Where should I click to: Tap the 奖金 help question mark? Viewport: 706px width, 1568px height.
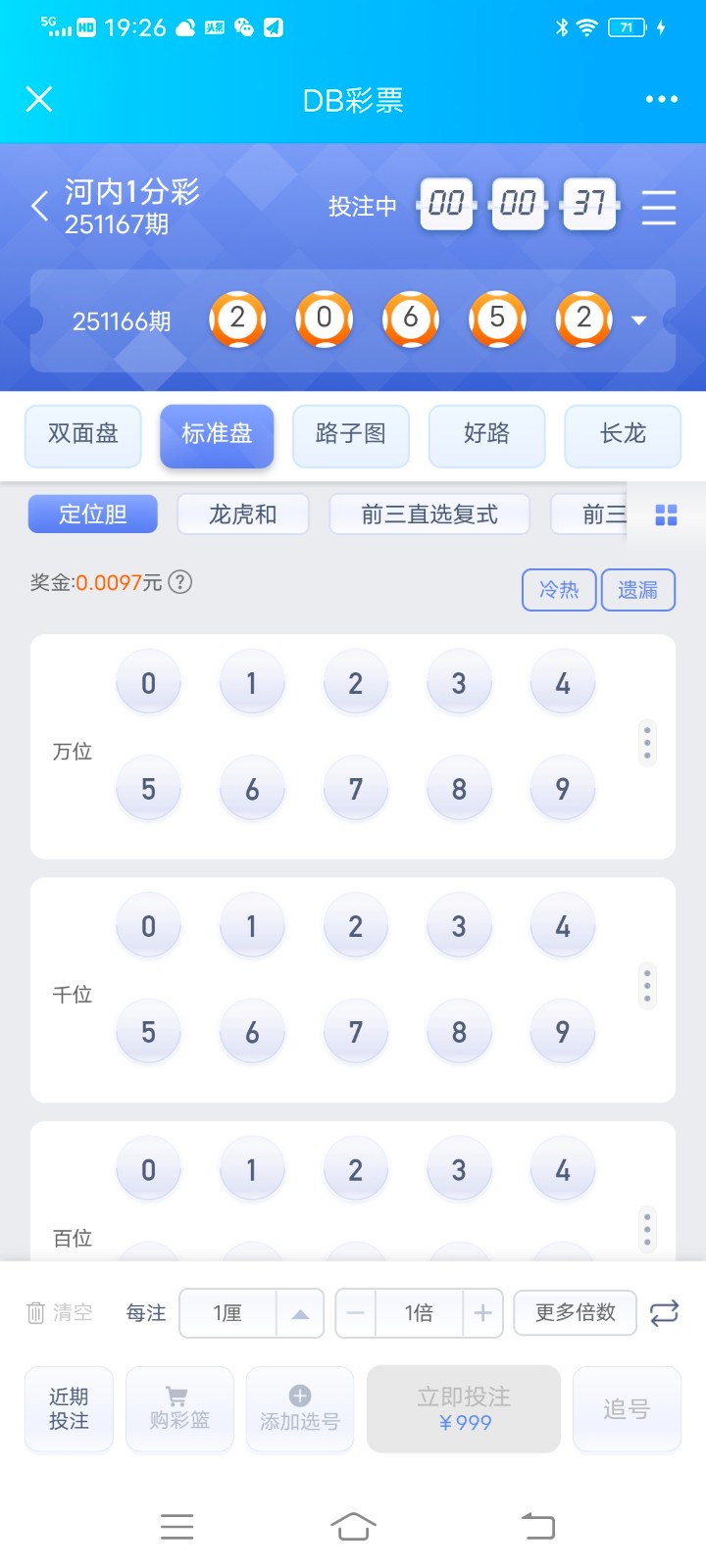(179, 582)
